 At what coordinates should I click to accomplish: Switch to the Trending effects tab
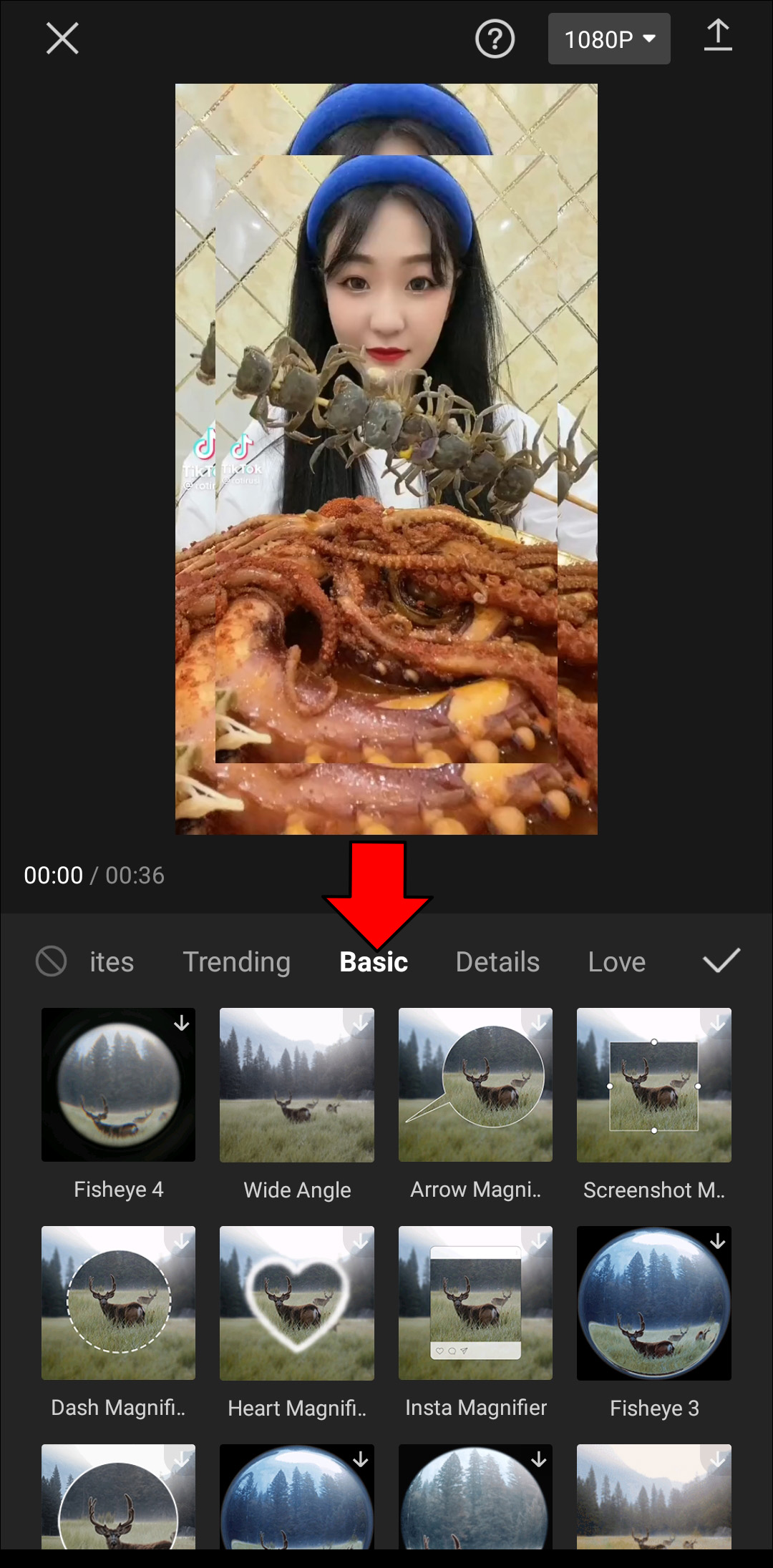coord(237,962)
